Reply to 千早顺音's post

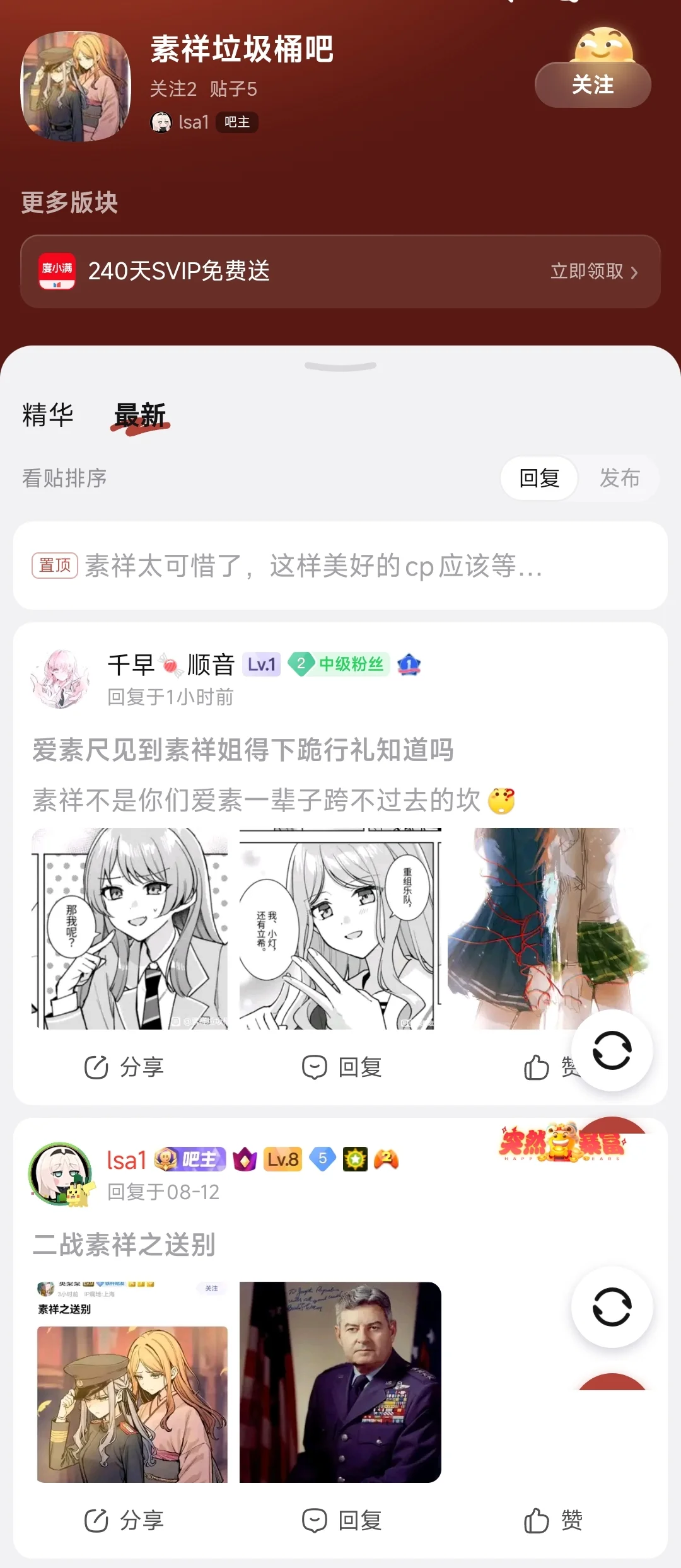(341, 1067)
